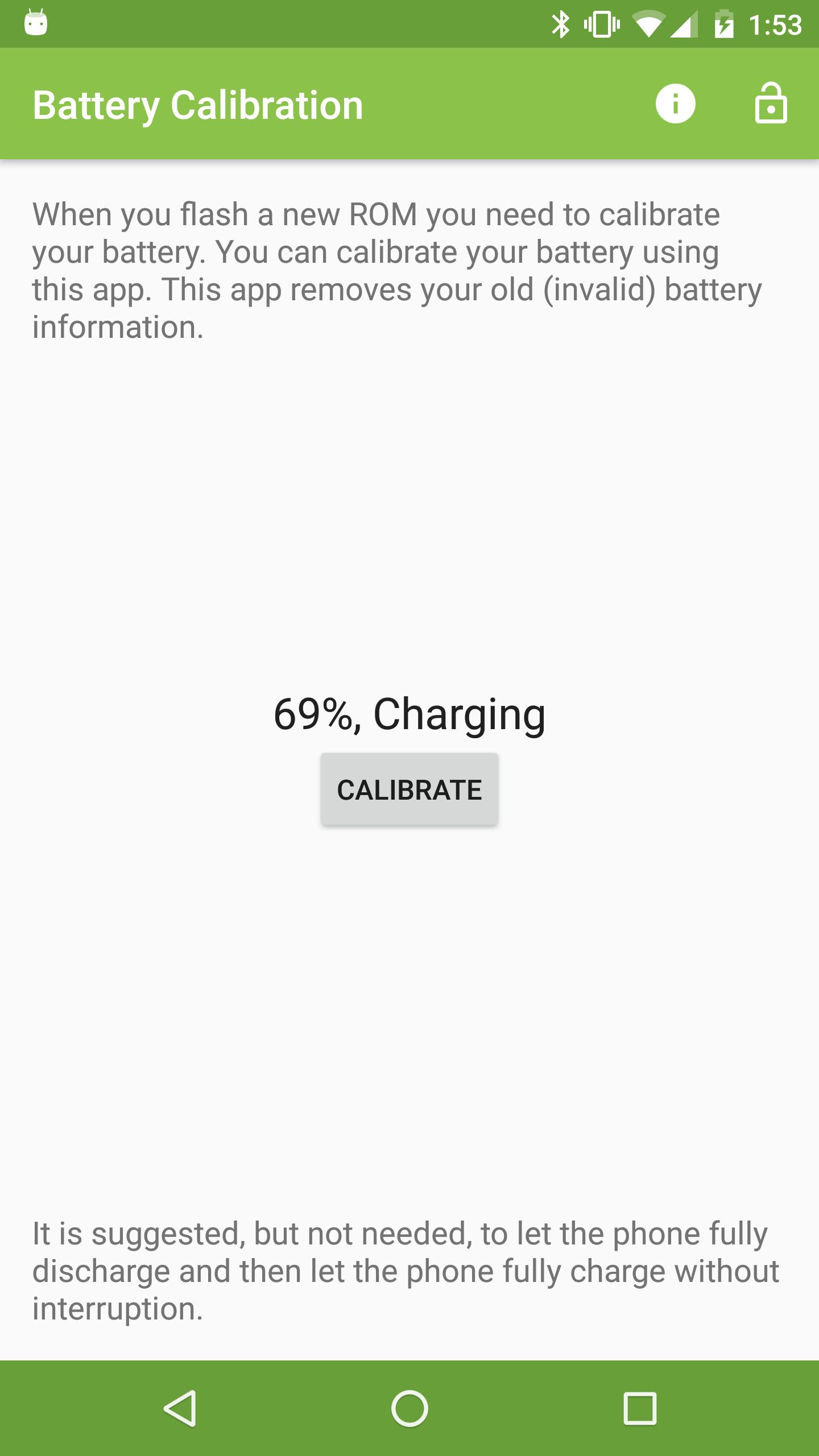Image resolution: width=819 pixels, height=1456 pixels.
Task: Tap the unlock padlock icon
Action: (772, 104)
